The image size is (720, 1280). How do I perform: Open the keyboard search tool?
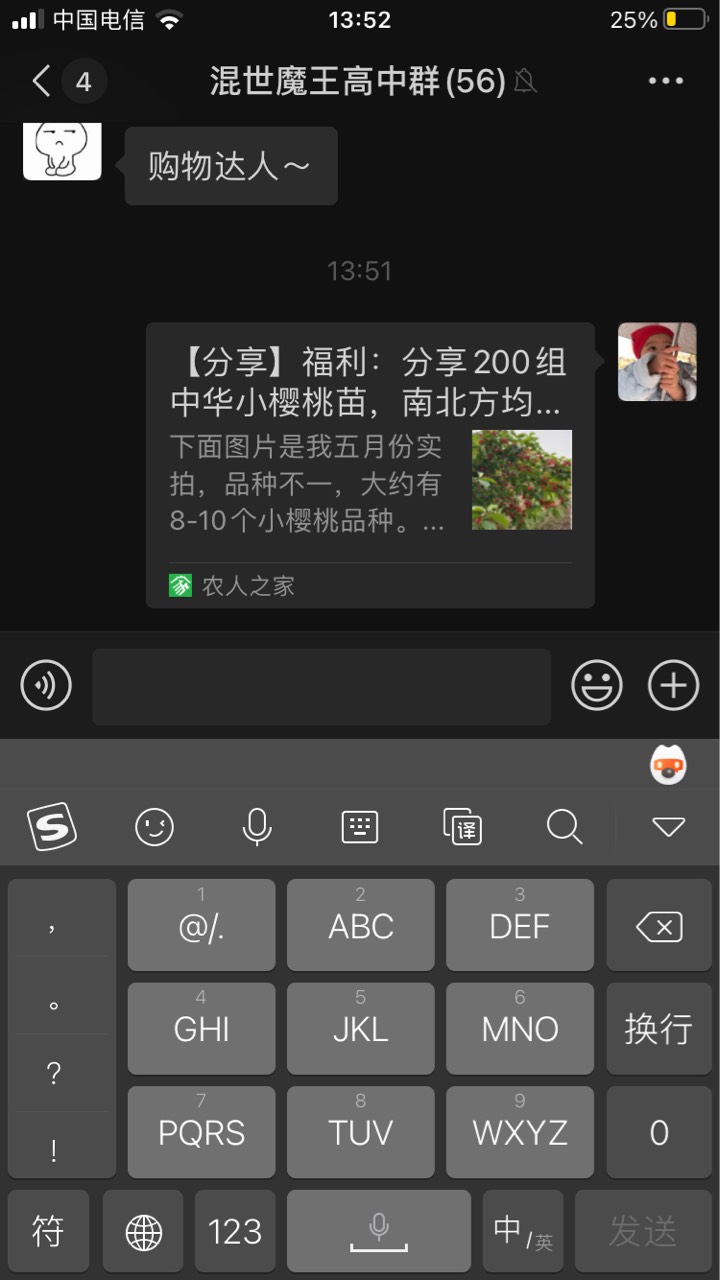564,827
